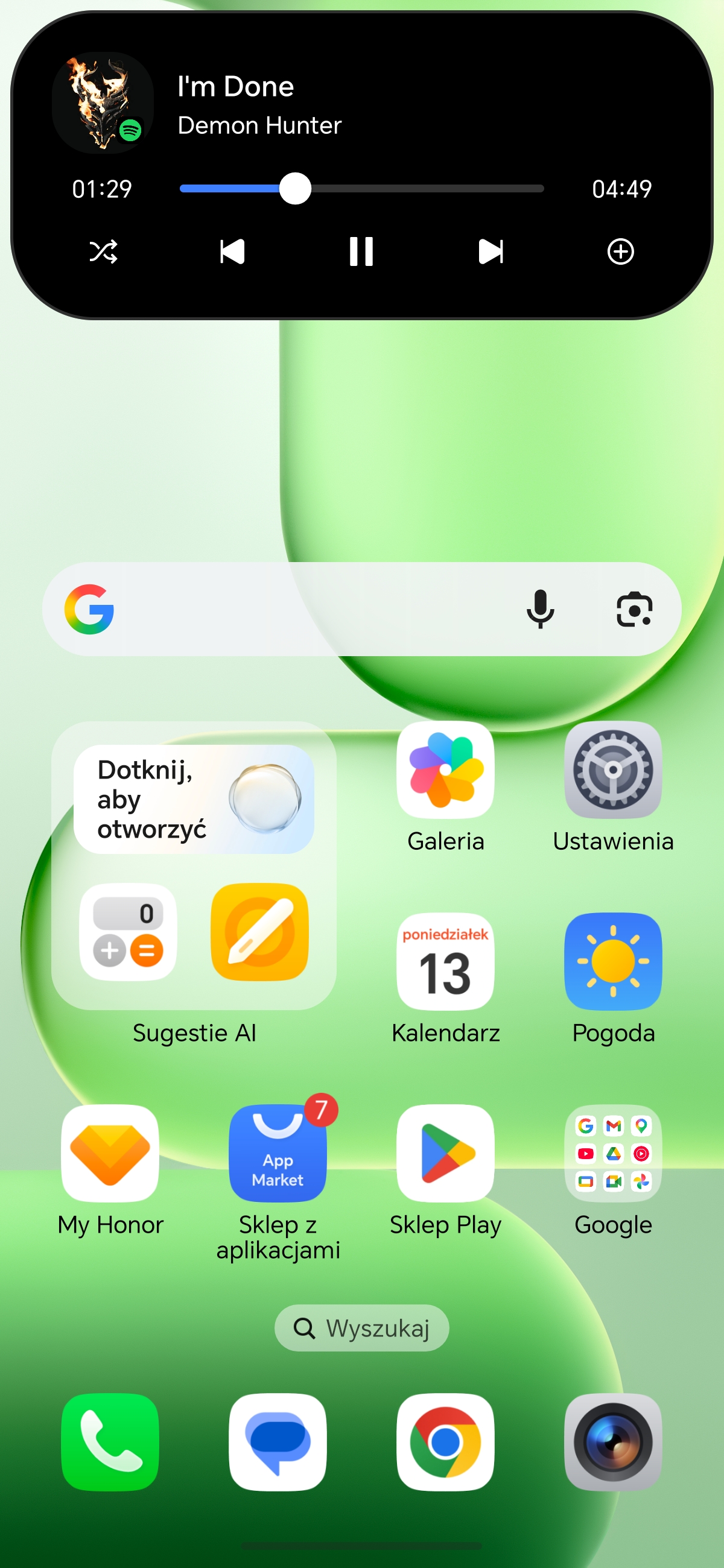
Task: Open the Phone dialer in the dock
Action: coord(110,1442)
